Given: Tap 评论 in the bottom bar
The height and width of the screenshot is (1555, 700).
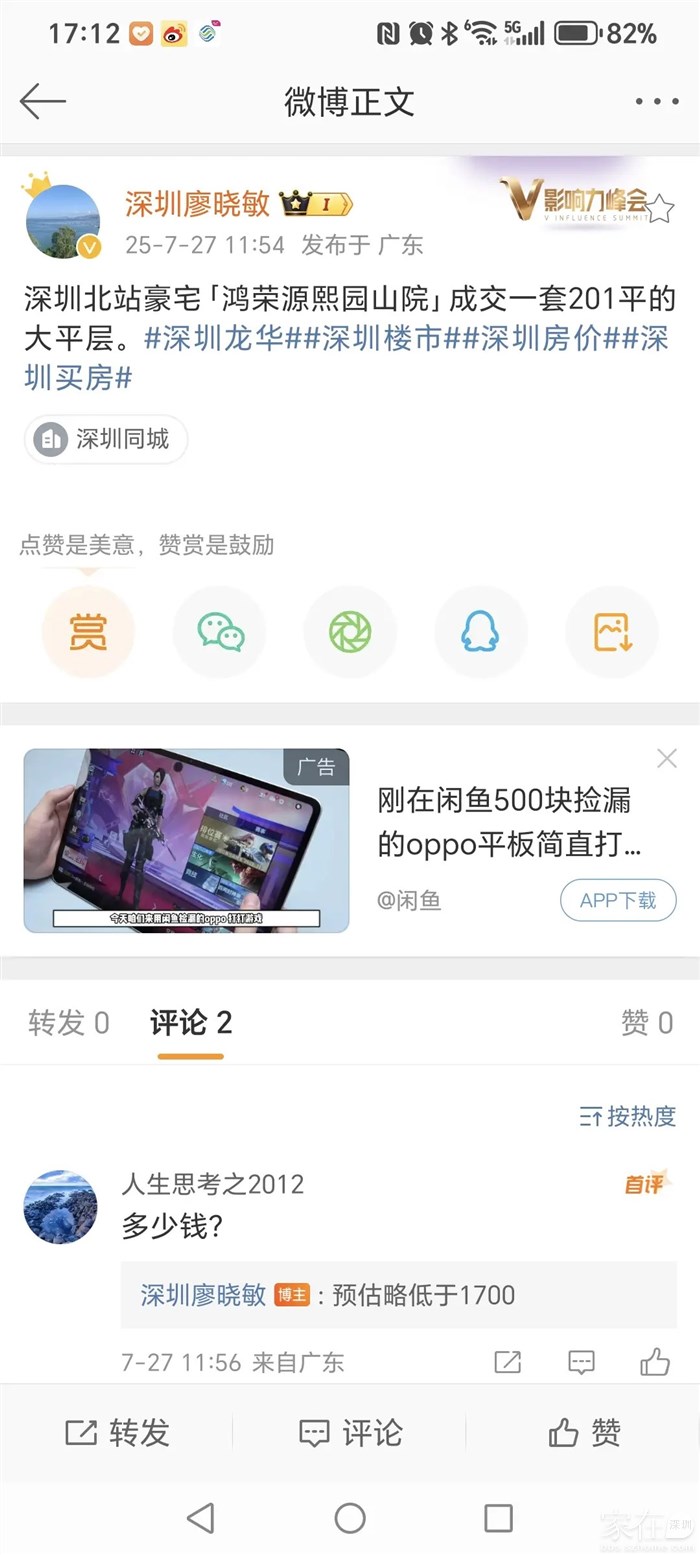Looking at the screenshot, I should click(350, 1433).
